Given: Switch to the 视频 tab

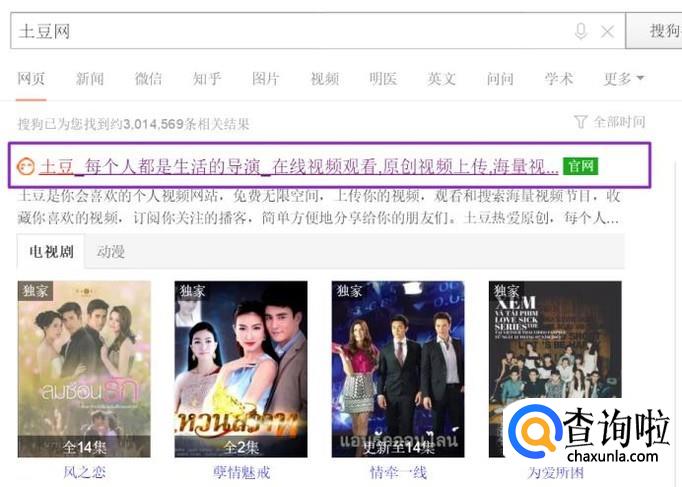Looking at the screenshot, I should pyautogui.click(x=324, y=79).
